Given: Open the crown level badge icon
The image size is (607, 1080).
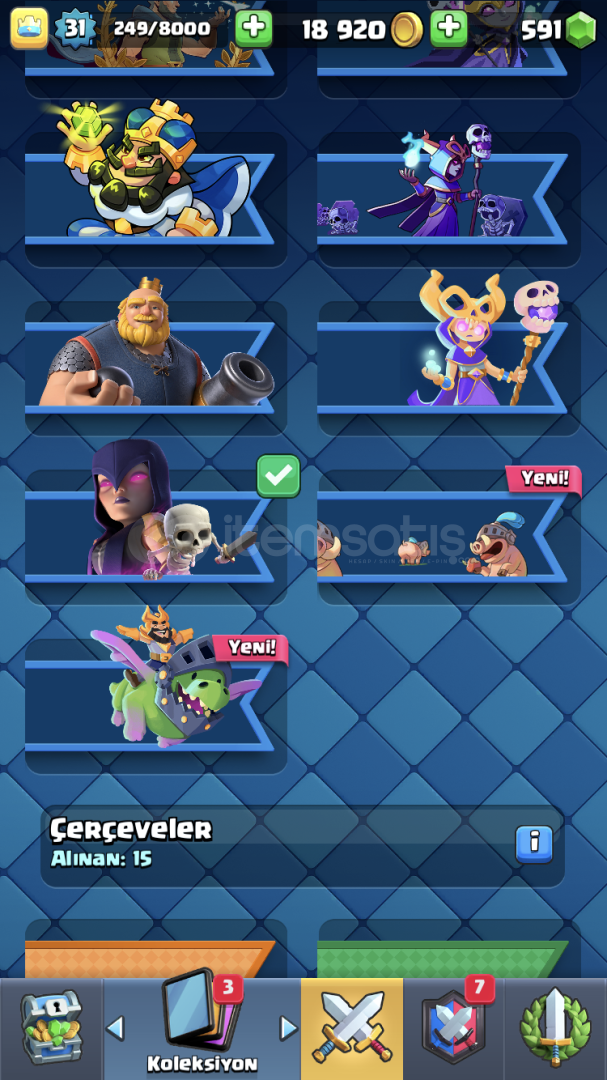Looking at the screenshot, I should pos(29,28).
